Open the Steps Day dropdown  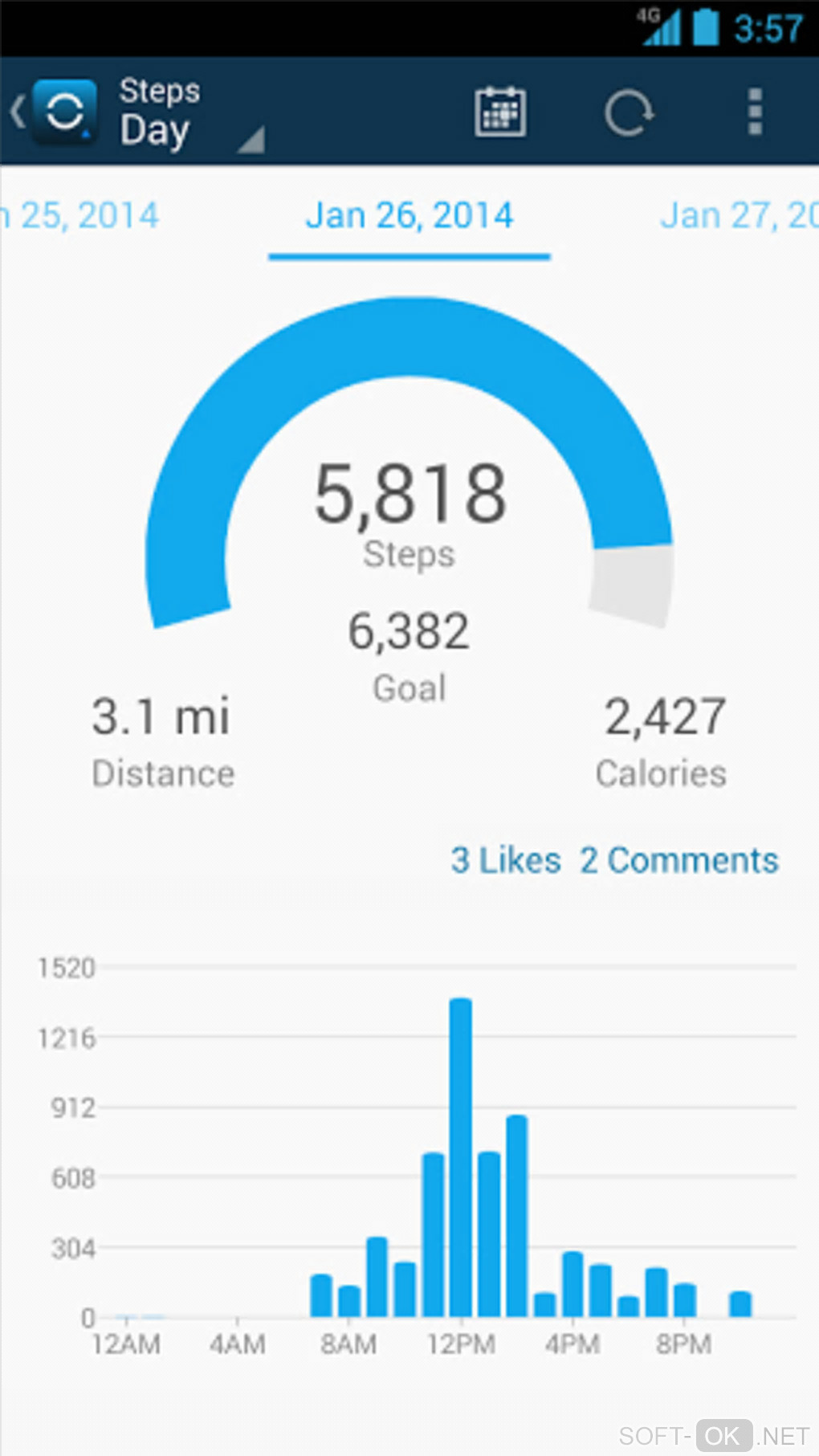pos(189,114)
